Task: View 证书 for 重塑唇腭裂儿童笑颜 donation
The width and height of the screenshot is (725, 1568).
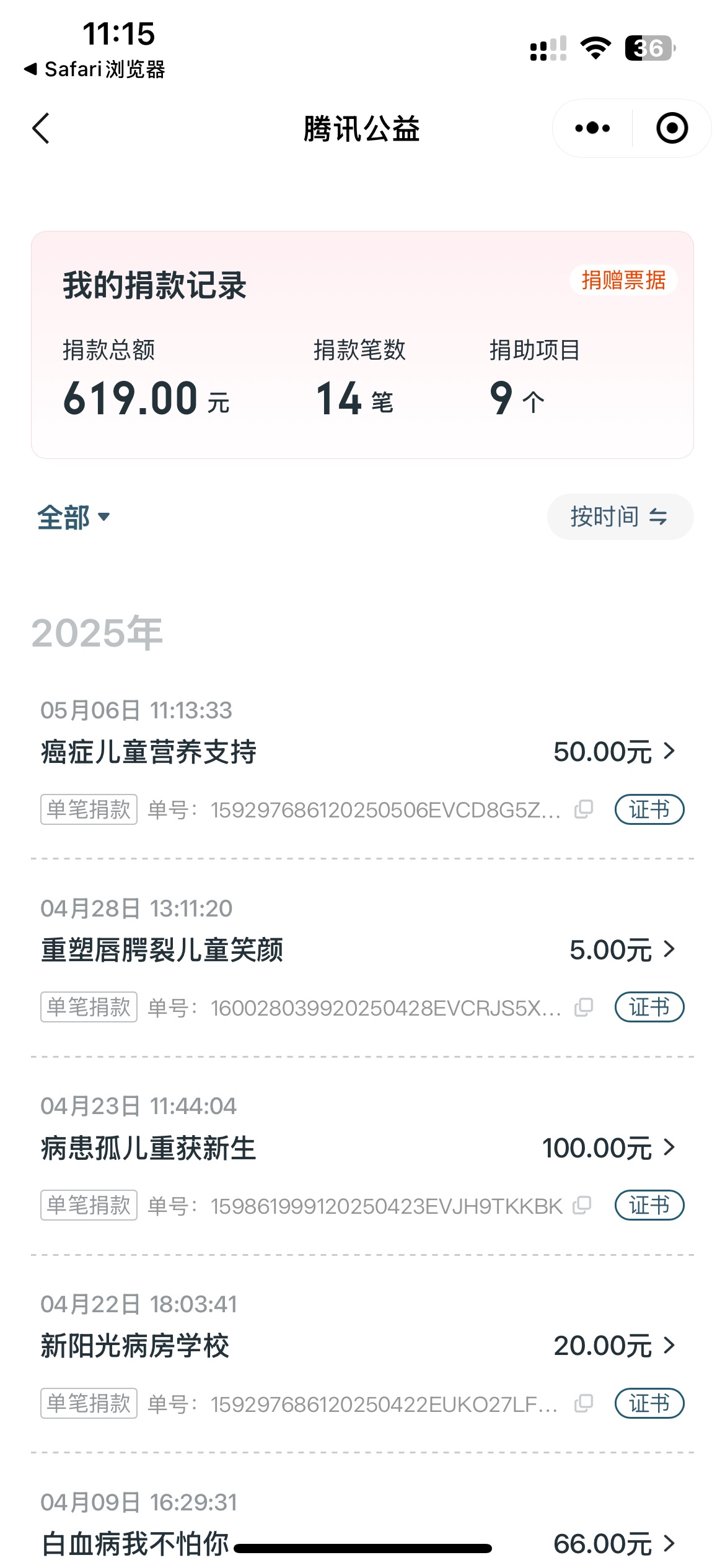Action: 649,1008
